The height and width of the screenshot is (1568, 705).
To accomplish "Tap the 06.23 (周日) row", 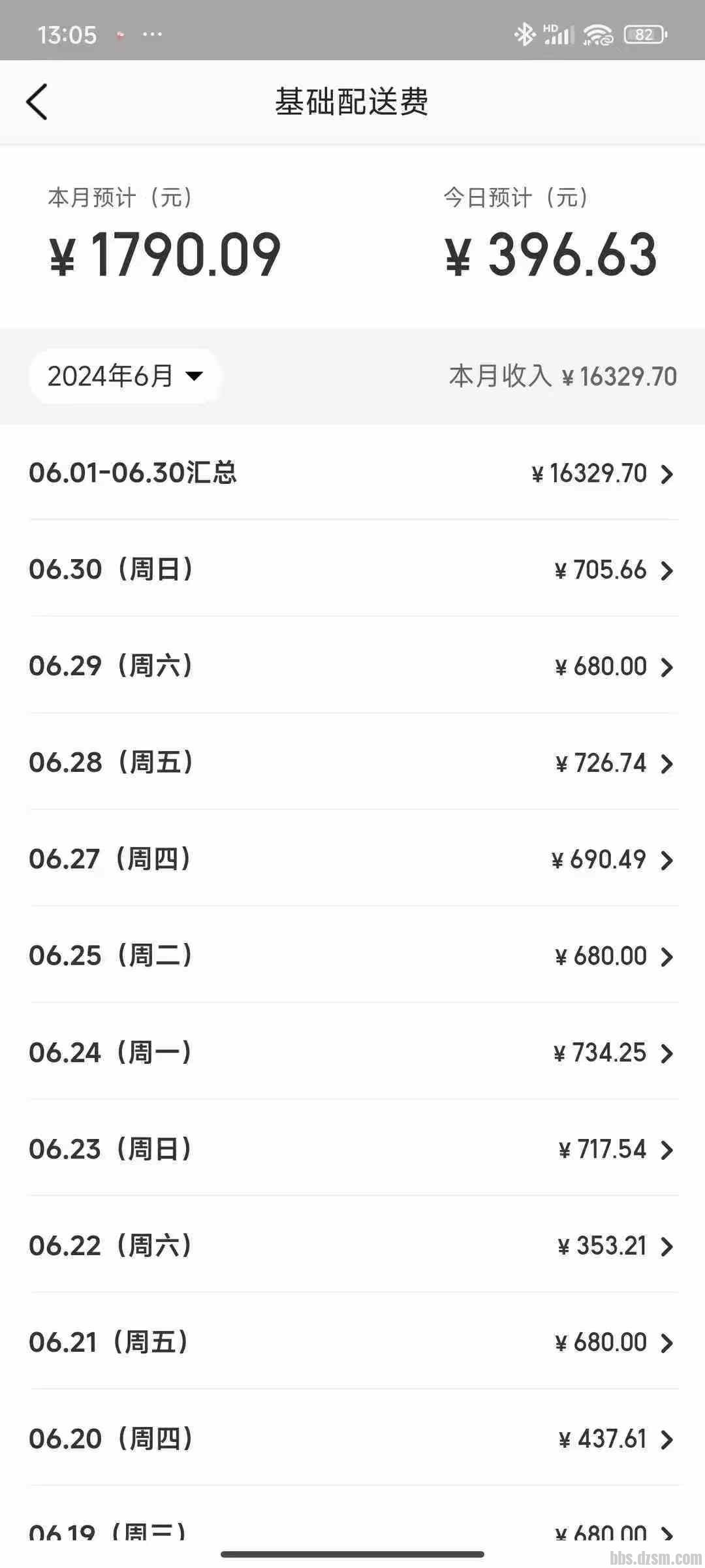I will (x=352, y=1149).
